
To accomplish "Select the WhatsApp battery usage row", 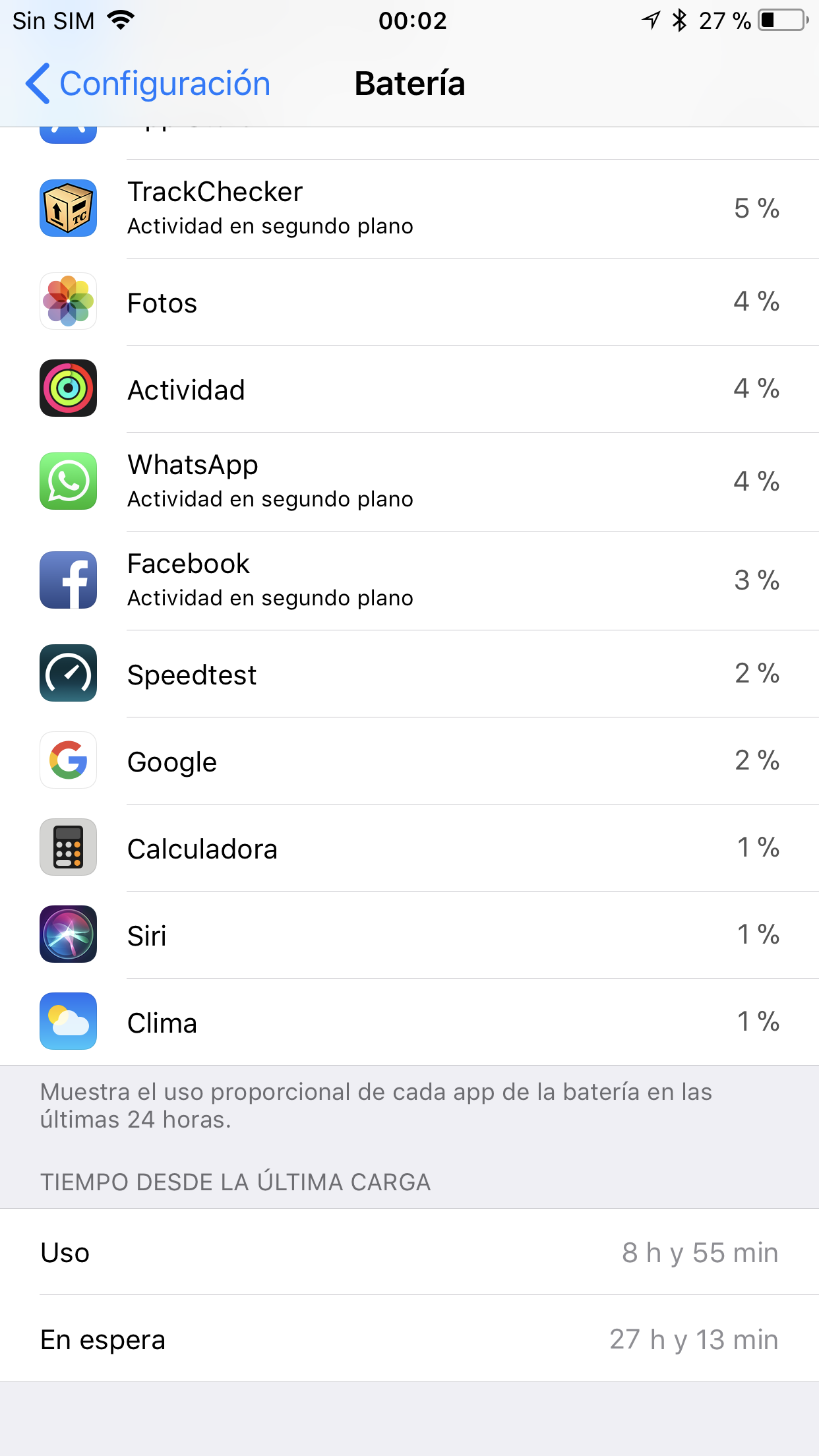I will pos(409,481).
